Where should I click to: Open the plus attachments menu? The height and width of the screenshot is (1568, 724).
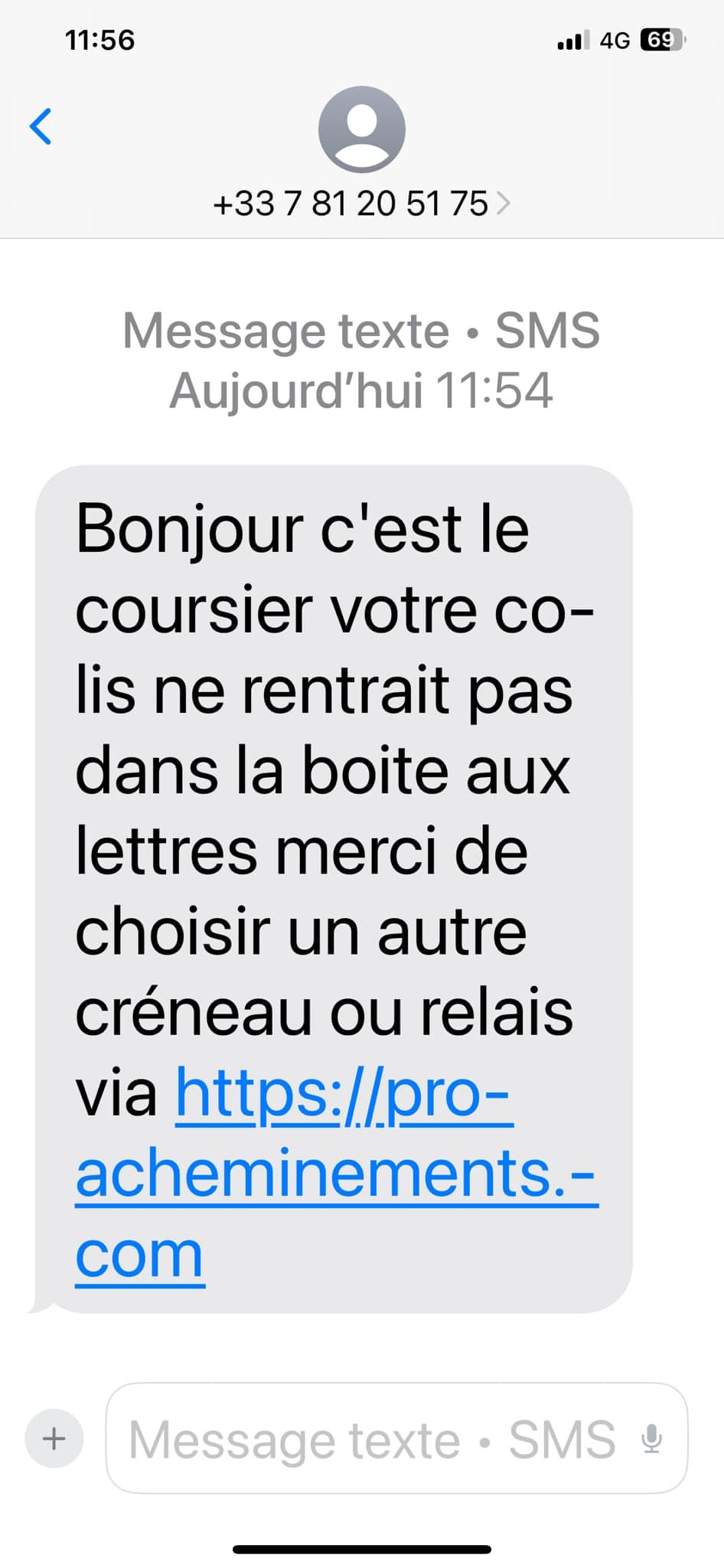pyautogui.click(x=54, y=1439)
